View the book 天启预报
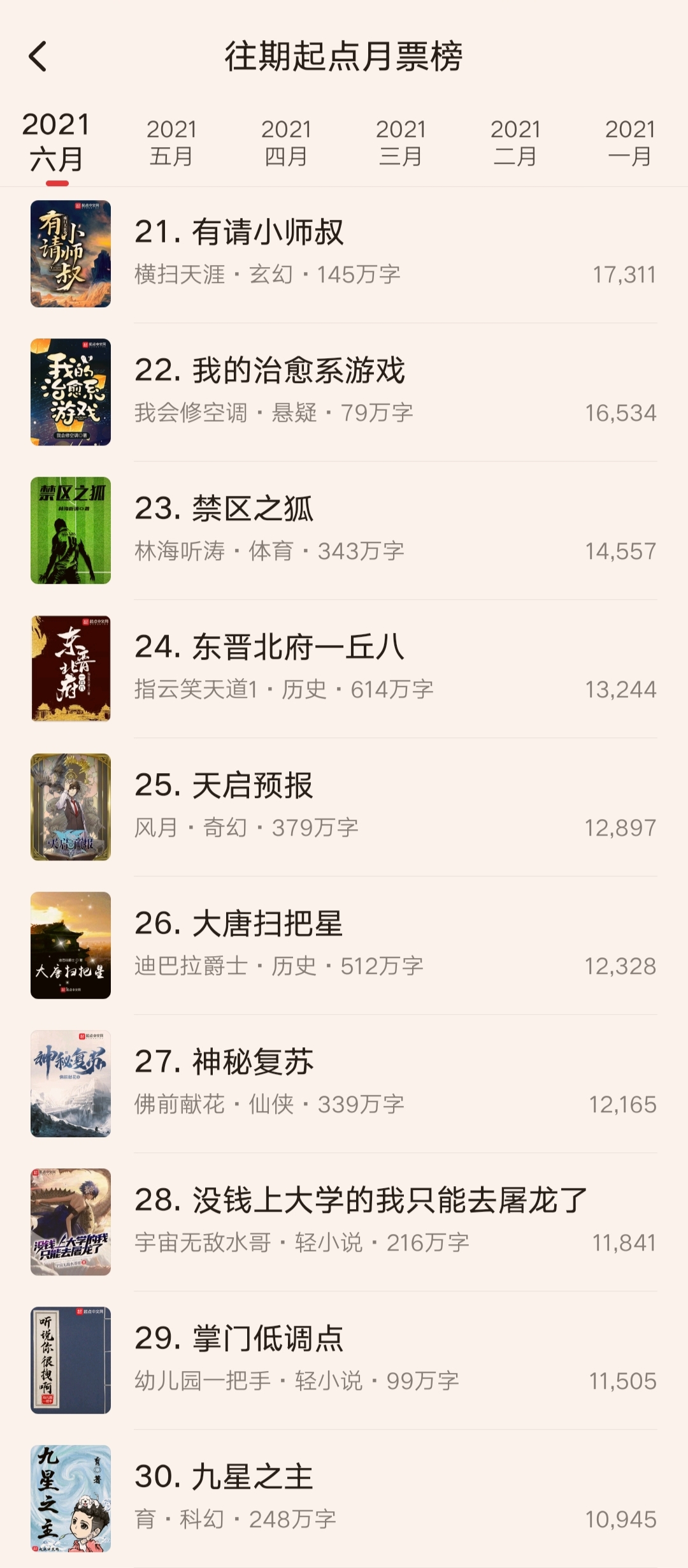688x1568 pixels. [344, 807]
